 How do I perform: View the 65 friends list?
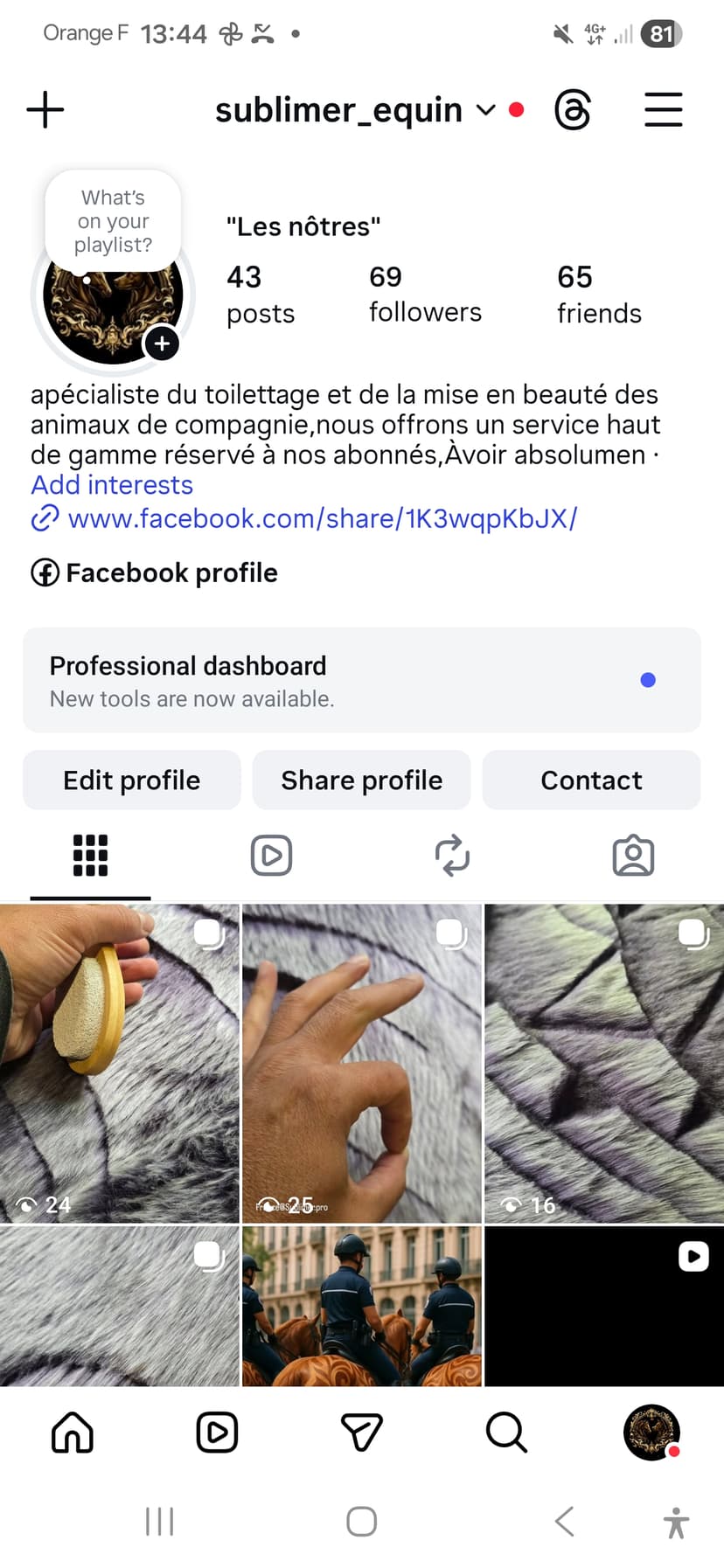599,294
